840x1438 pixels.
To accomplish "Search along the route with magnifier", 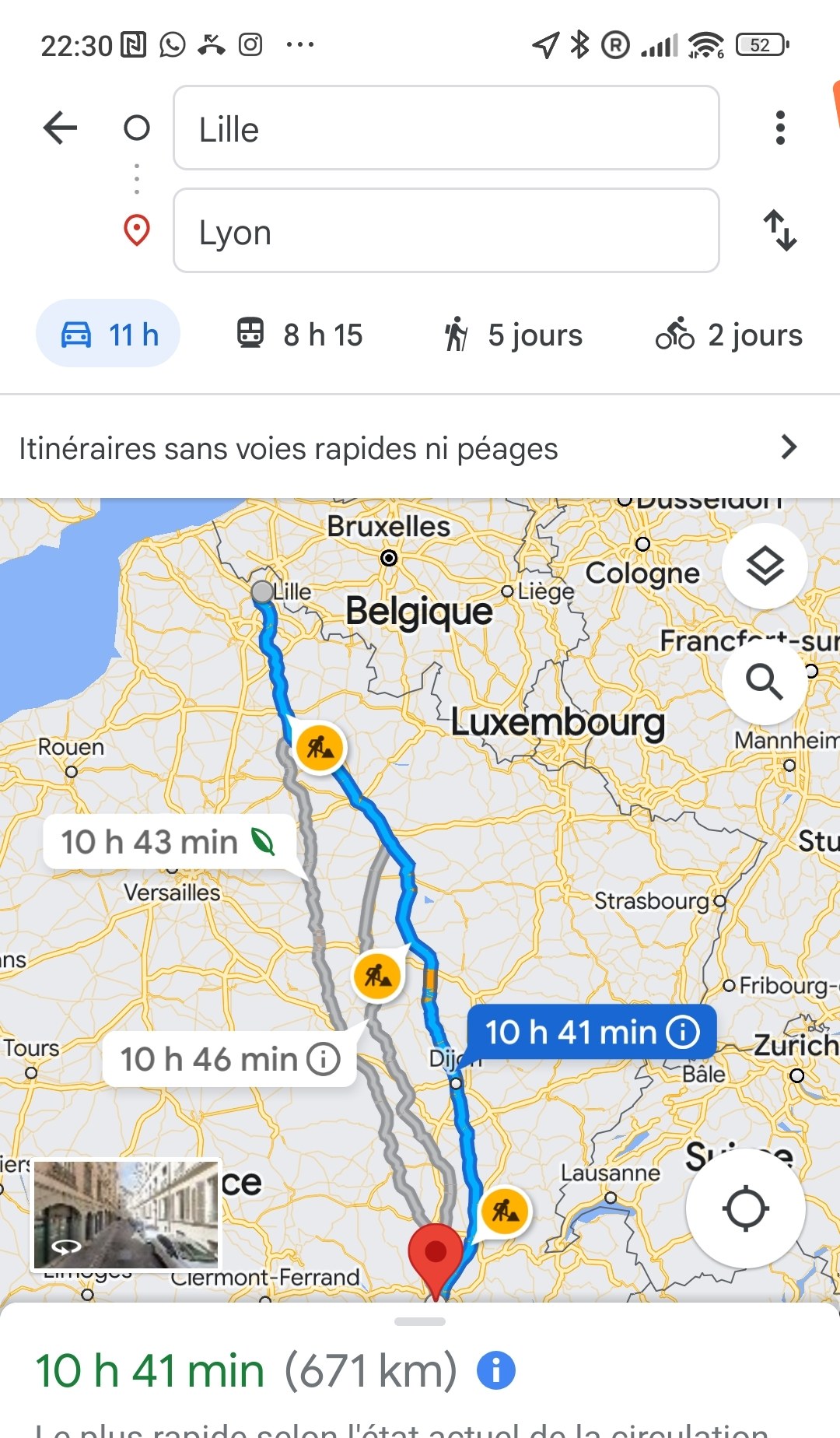I will pos(765,682).
